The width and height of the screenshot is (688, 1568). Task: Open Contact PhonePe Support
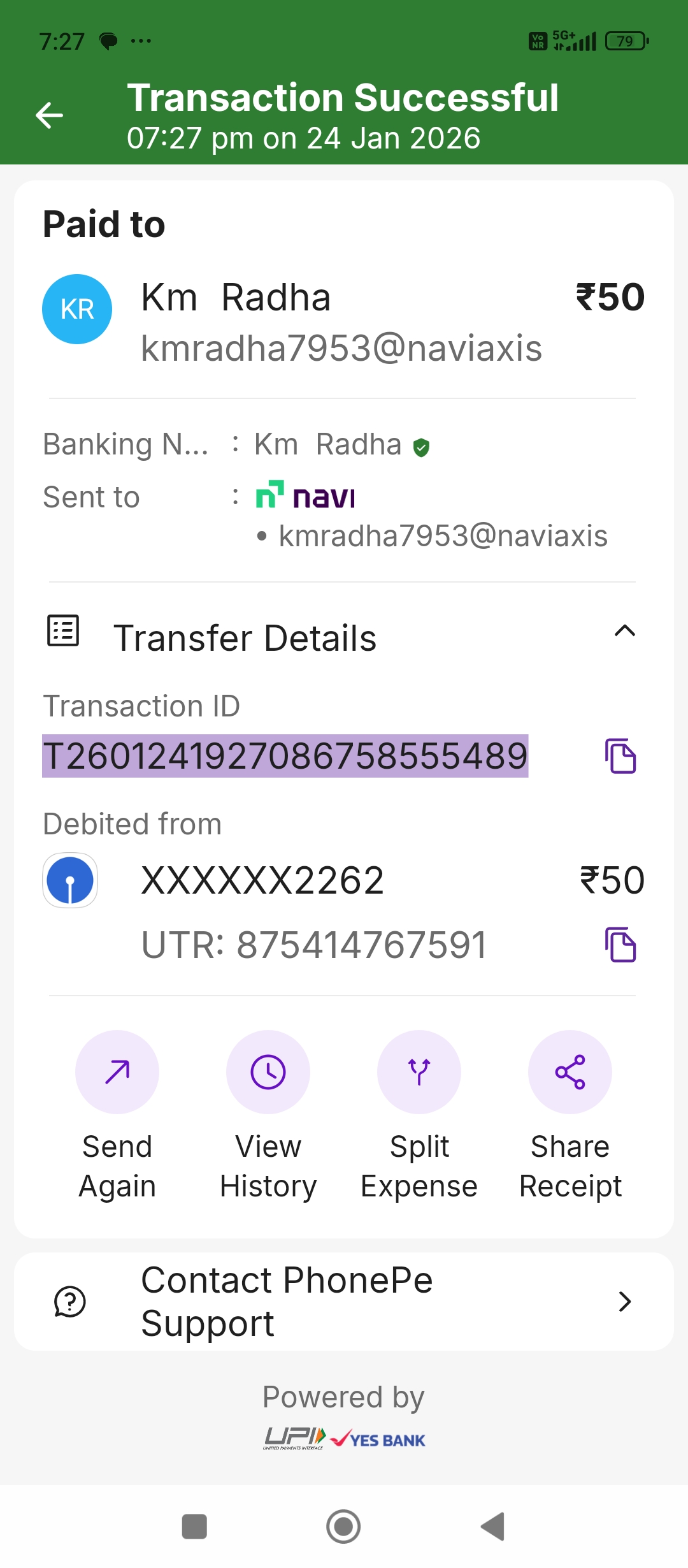point(344,1302)
